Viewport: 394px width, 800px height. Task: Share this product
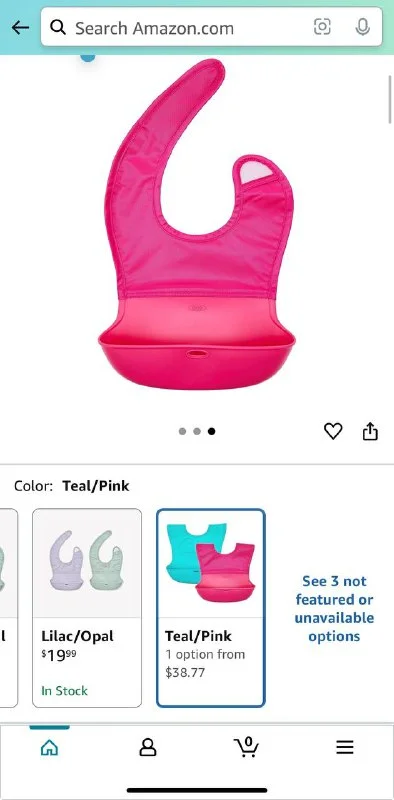pos(370,432)
